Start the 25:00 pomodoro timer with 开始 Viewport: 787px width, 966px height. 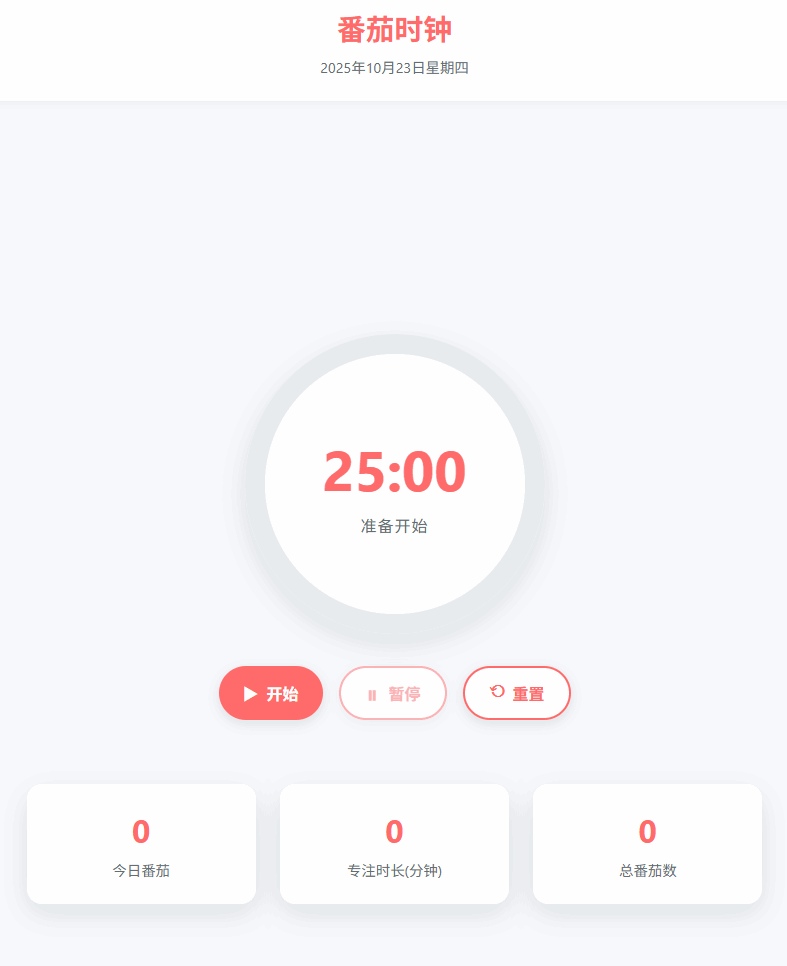pyautogui.click(x=271, y=693)
